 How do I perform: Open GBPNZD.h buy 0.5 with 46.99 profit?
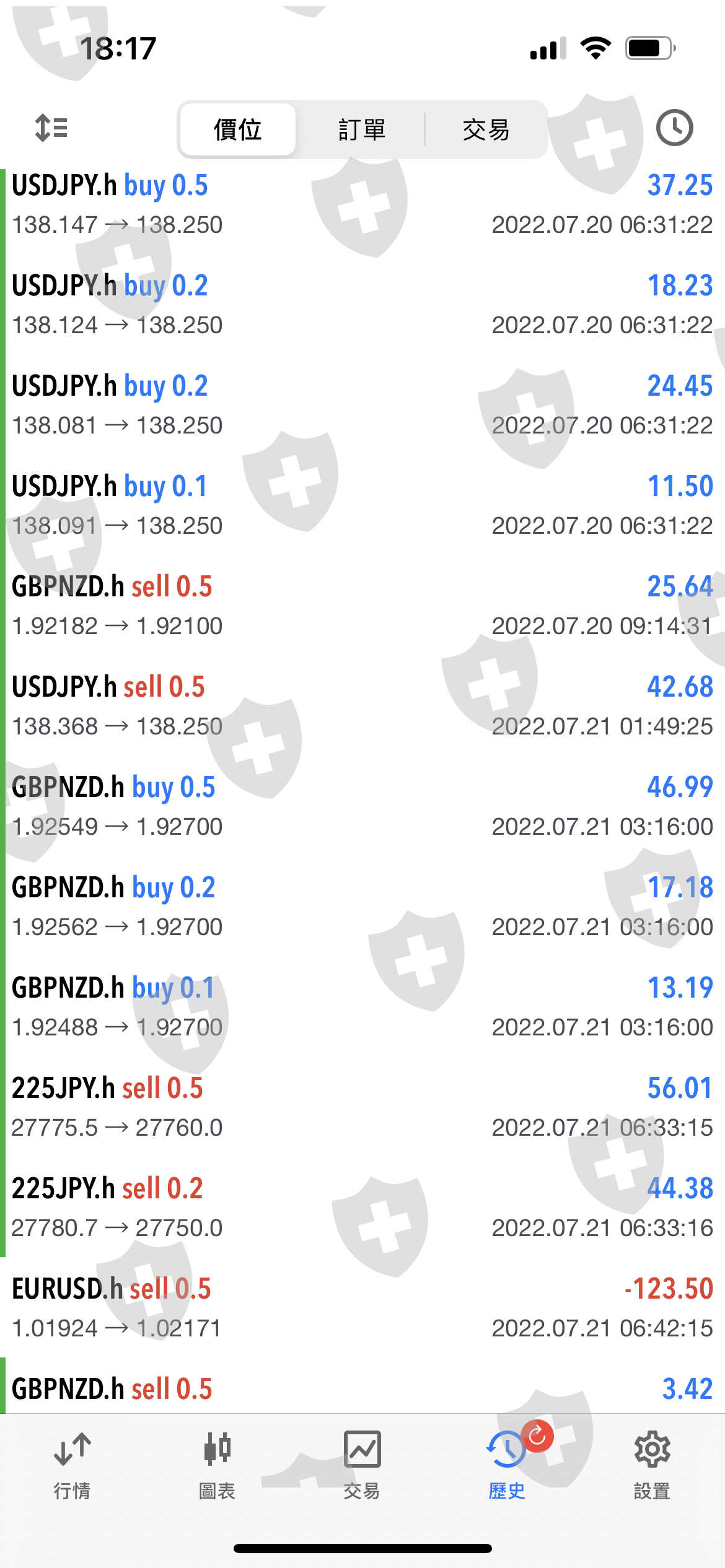[362, 806]
